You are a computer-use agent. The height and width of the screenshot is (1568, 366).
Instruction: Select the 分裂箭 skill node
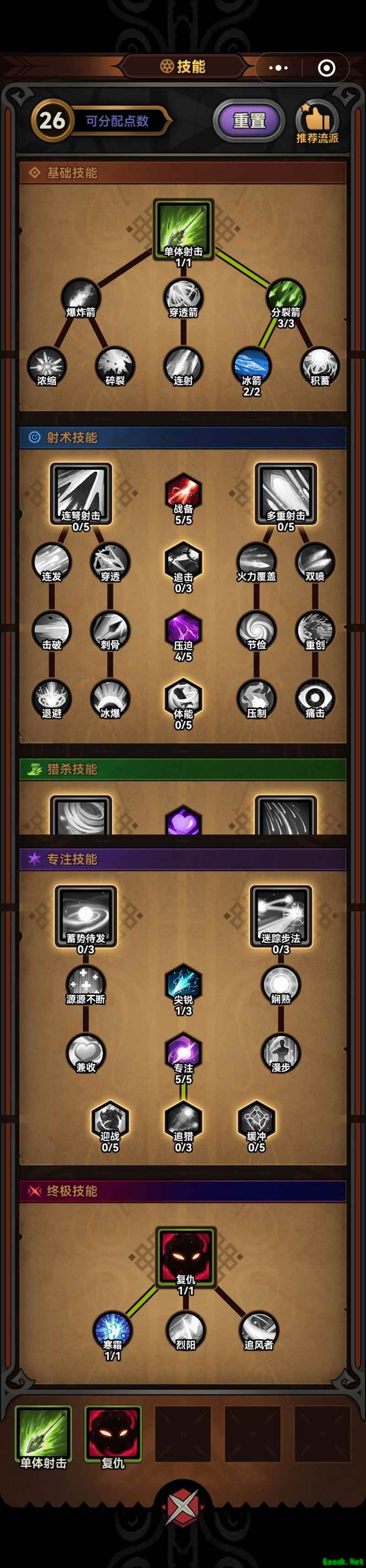[x=285, y=297]
